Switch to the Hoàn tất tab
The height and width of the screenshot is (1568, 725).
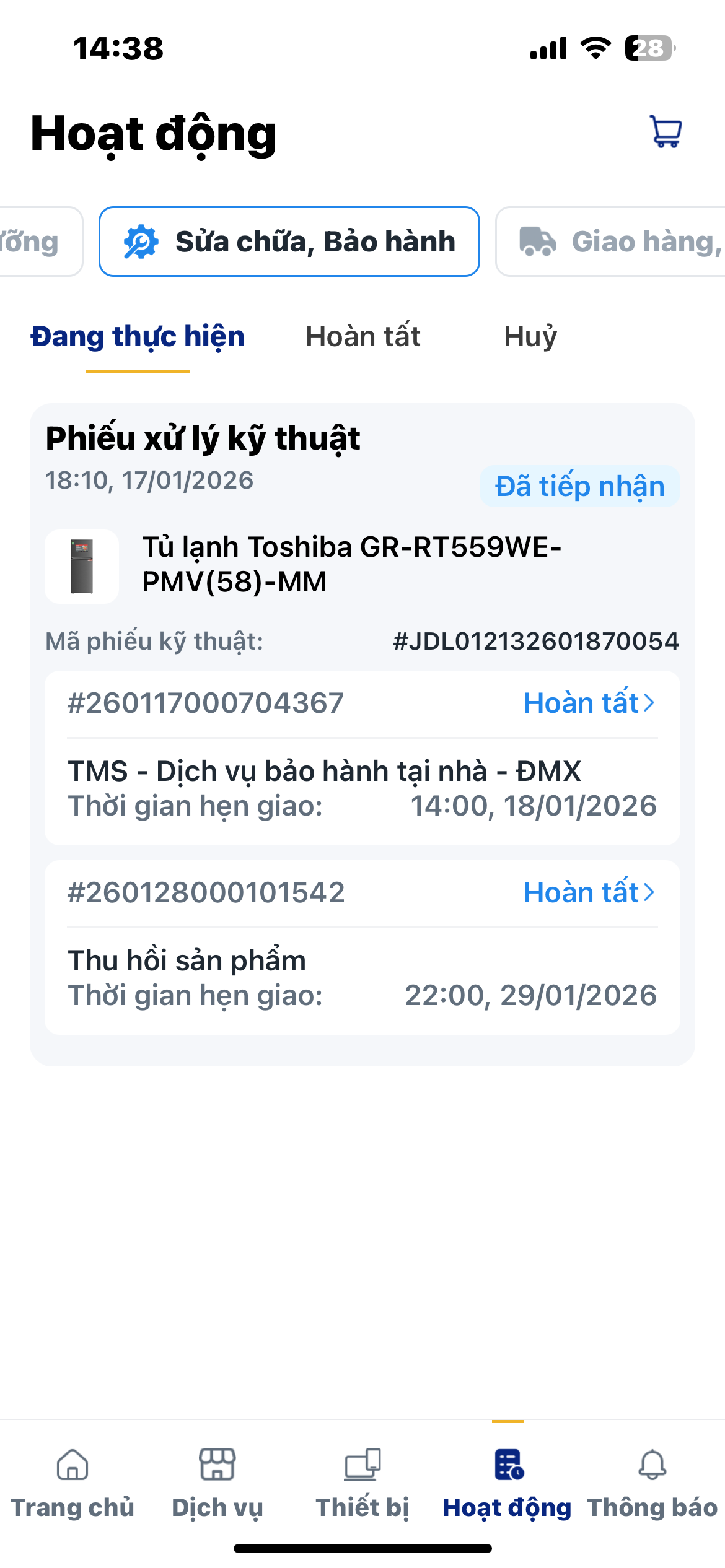pos(363,337)
